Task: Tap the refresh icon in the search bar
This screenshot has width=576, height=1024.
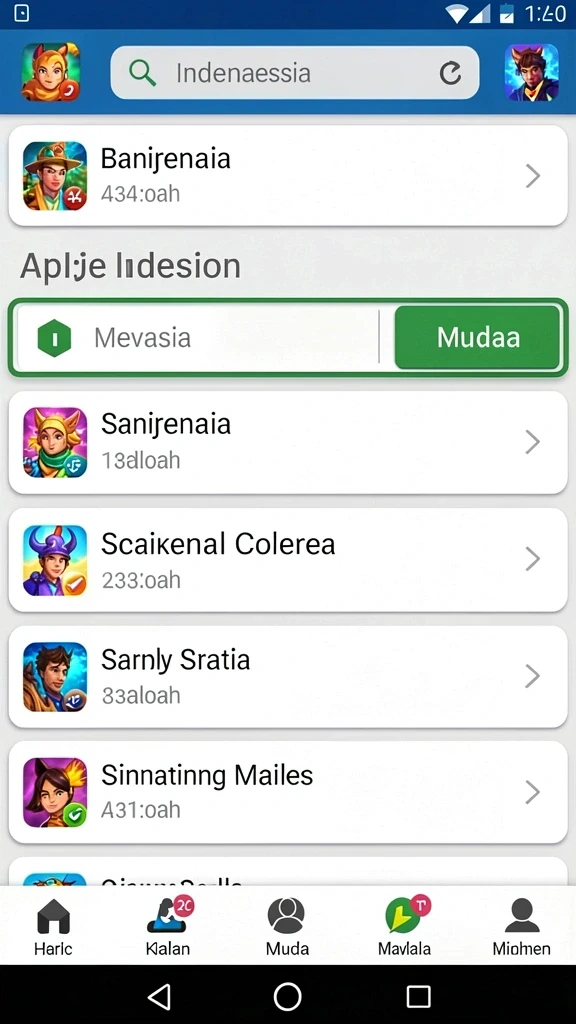Action: [x=450, y=73]
